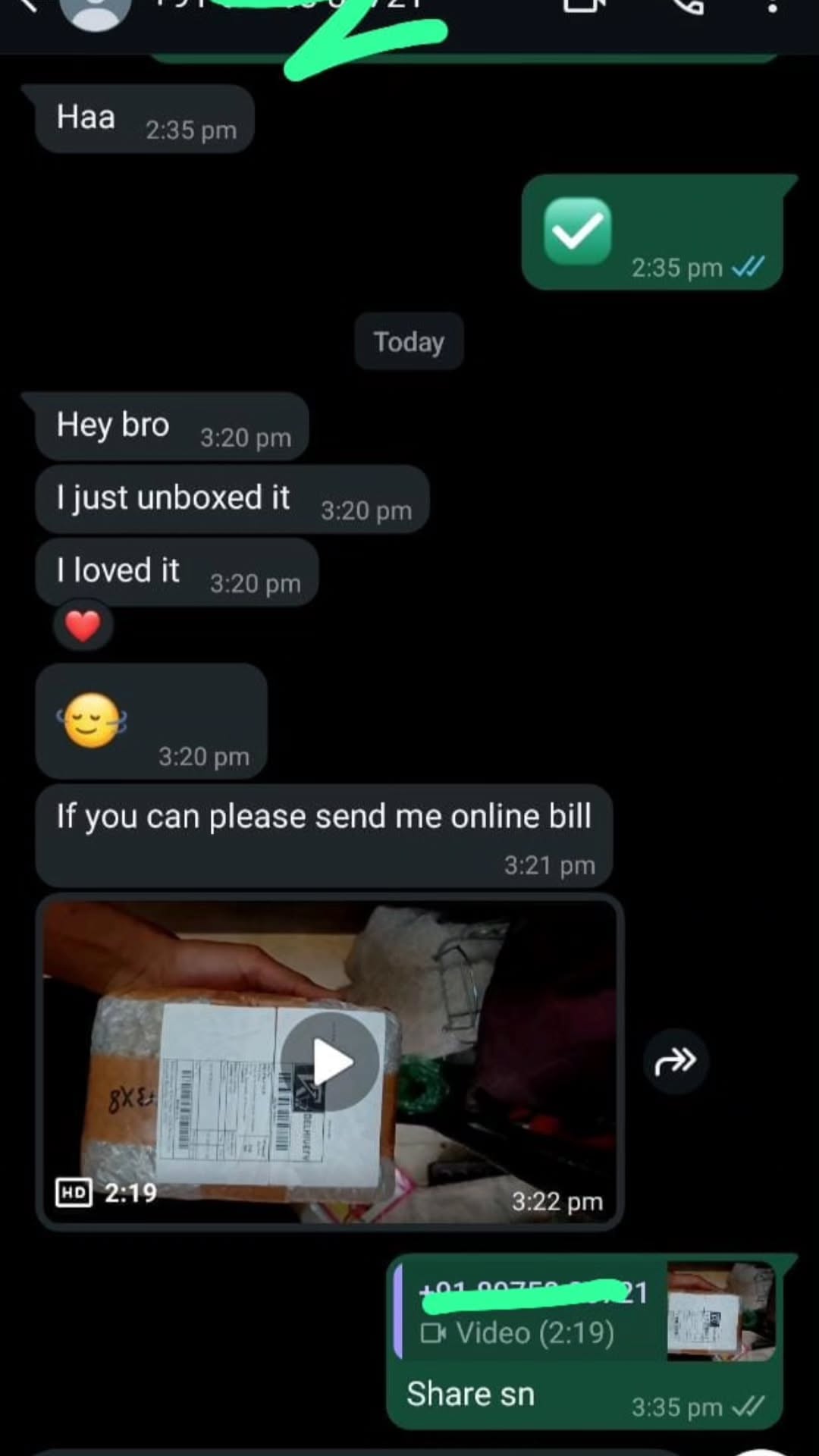Screen dimensions: 819x1456
Task: Start a video call with this contact
Action: tap(584, 6)
